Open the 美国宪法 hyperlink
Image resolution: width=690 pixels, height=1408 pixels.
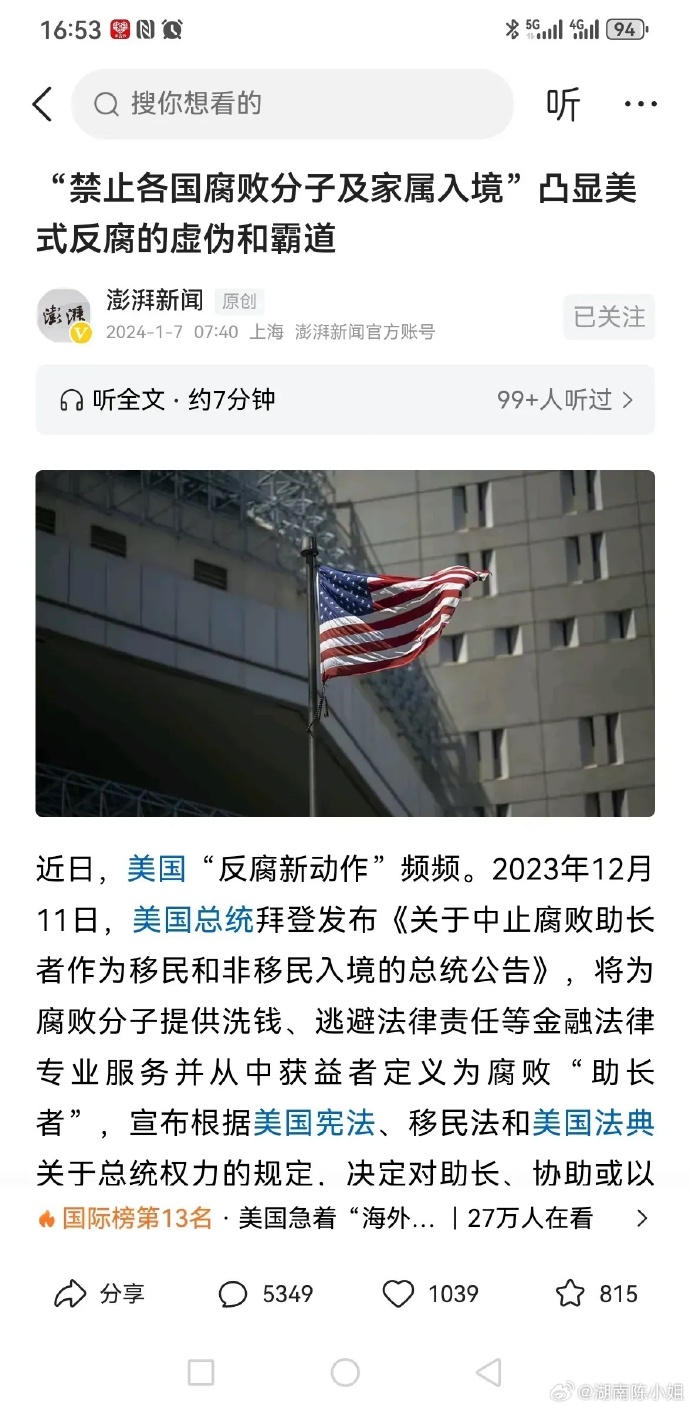pyautogui.click(x=314, y=1123)
